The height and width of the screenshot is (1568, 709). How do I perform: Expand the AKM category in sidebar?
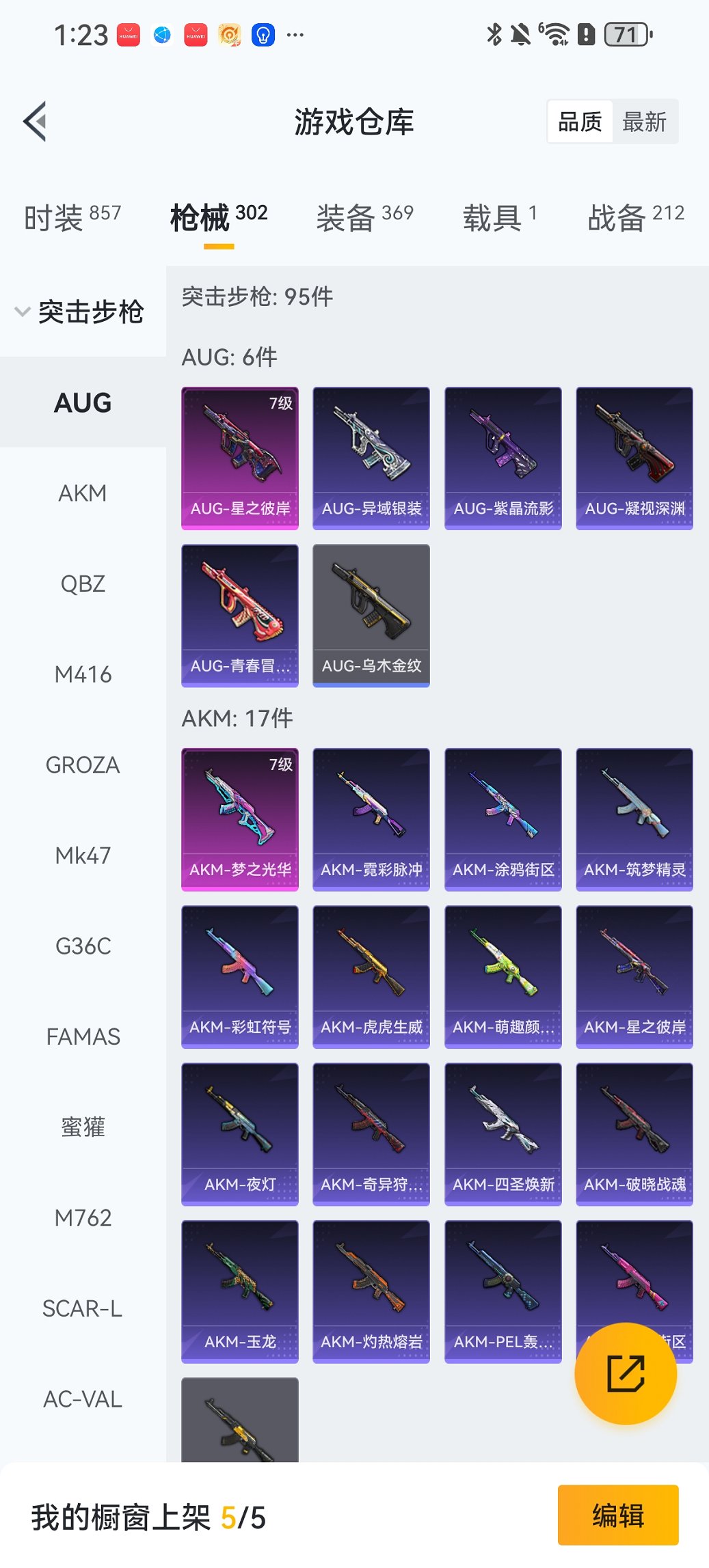pyautogui.click(x=83, y=493)
